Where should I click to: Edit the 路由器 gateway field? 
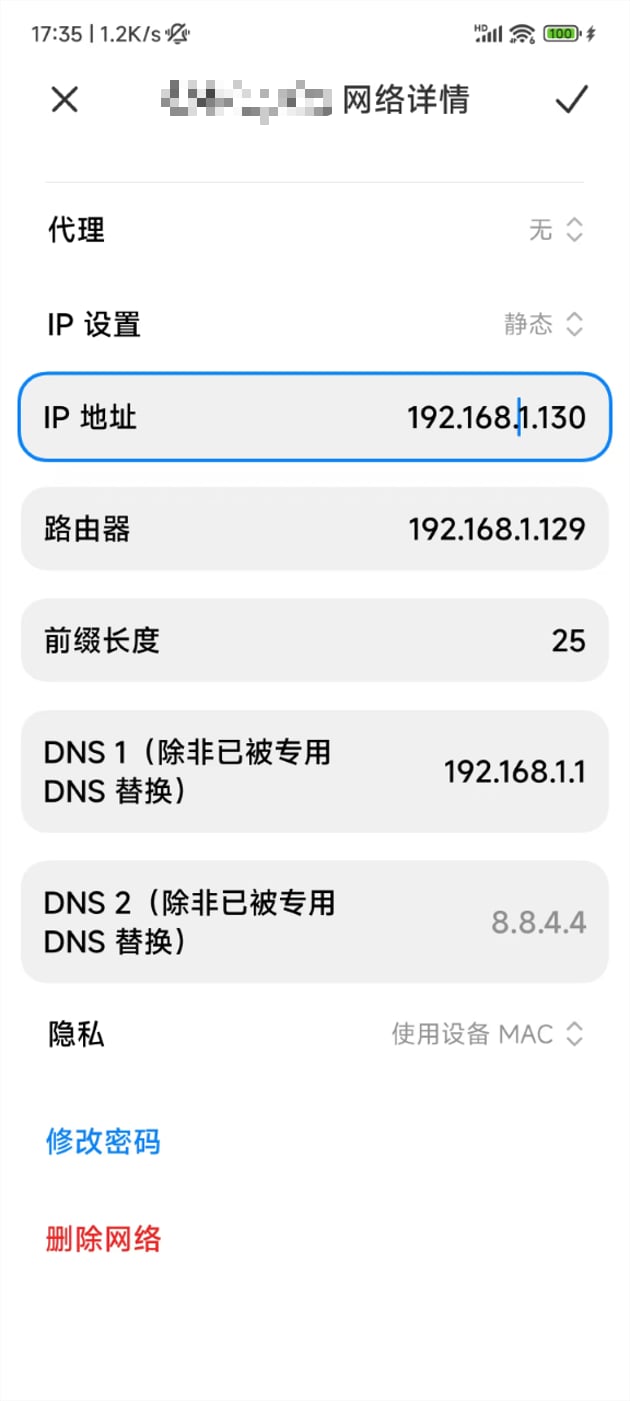[x=315, y=529]
